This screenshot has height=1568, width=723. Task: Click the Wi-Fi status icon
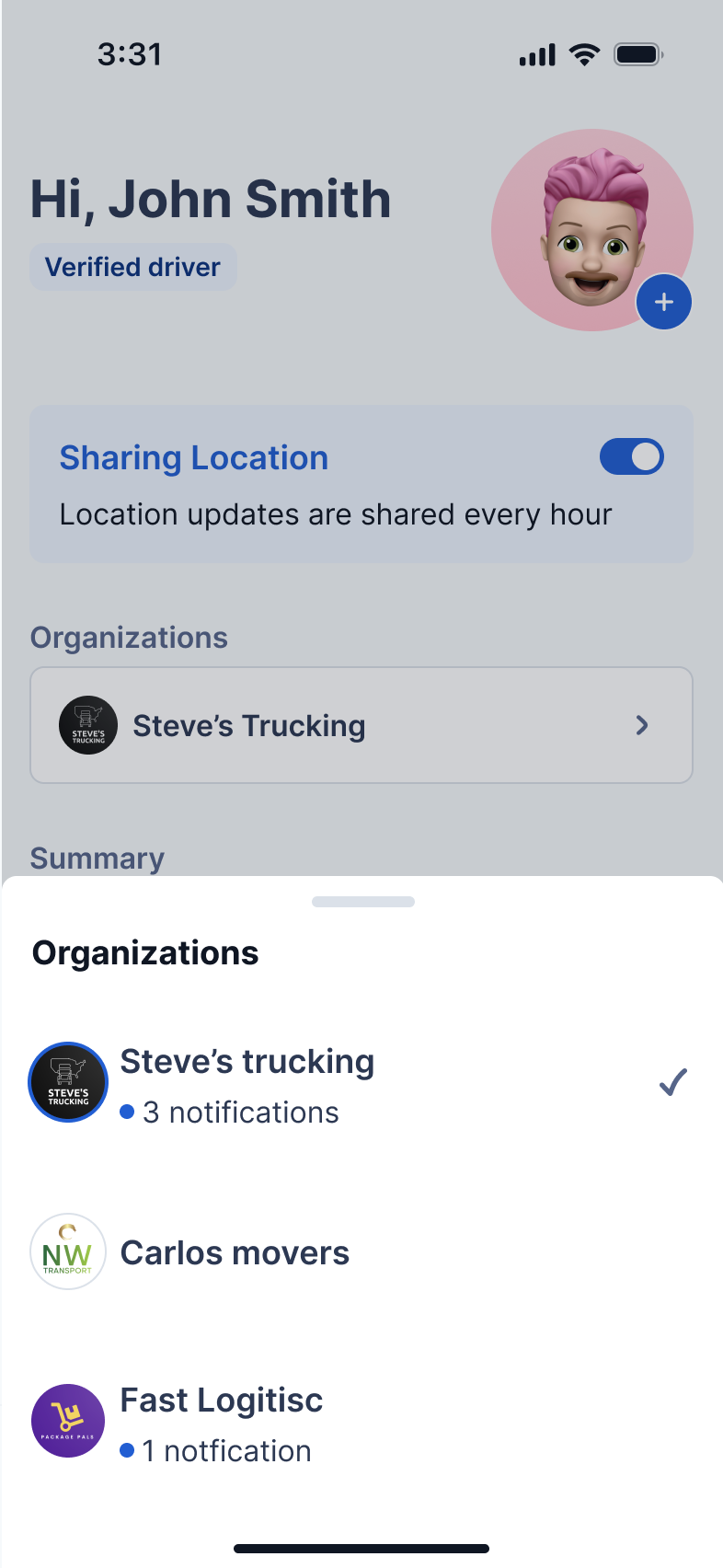coord(583,53)
